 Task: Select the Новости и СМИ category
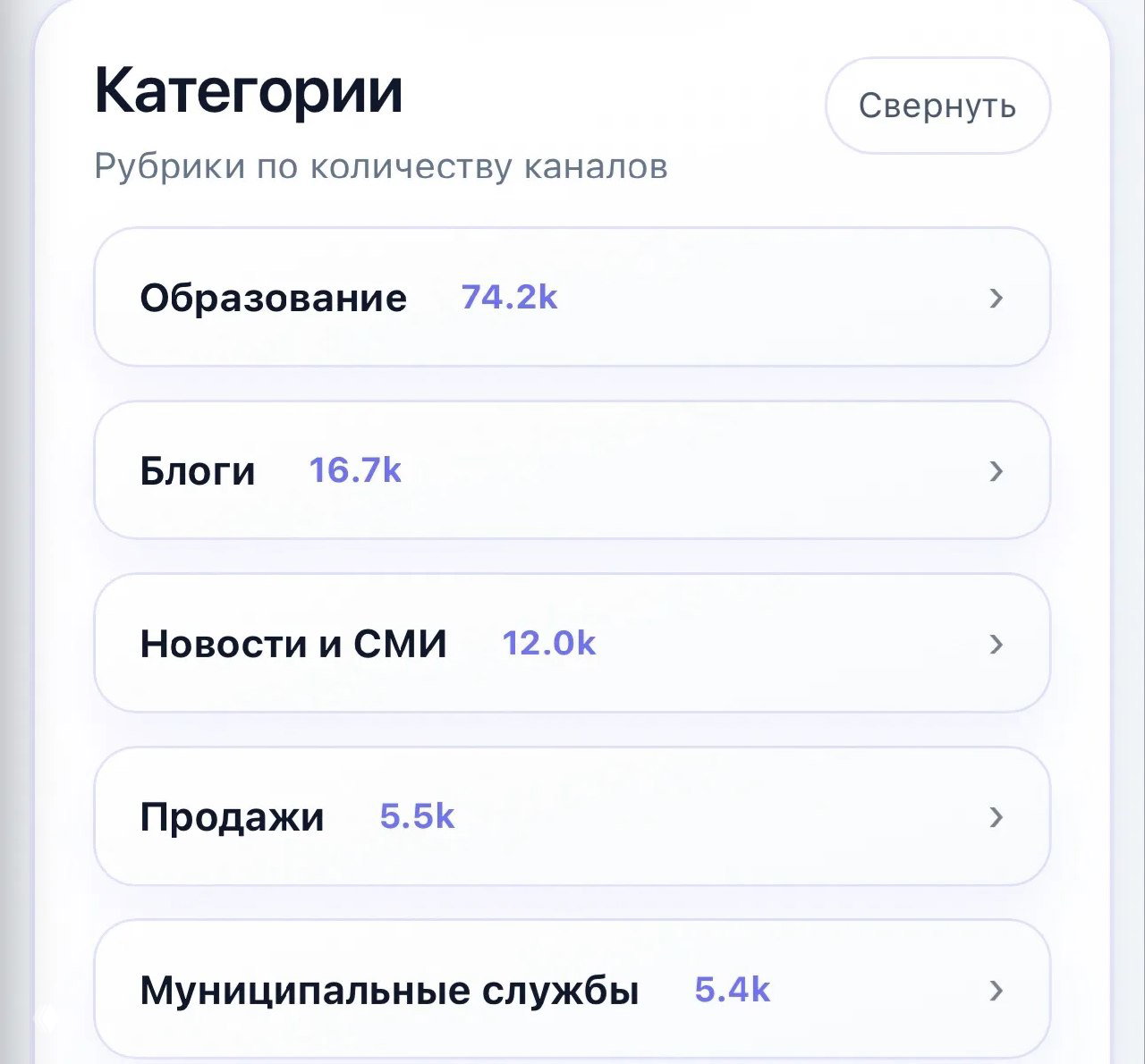[x=571, y=643]
